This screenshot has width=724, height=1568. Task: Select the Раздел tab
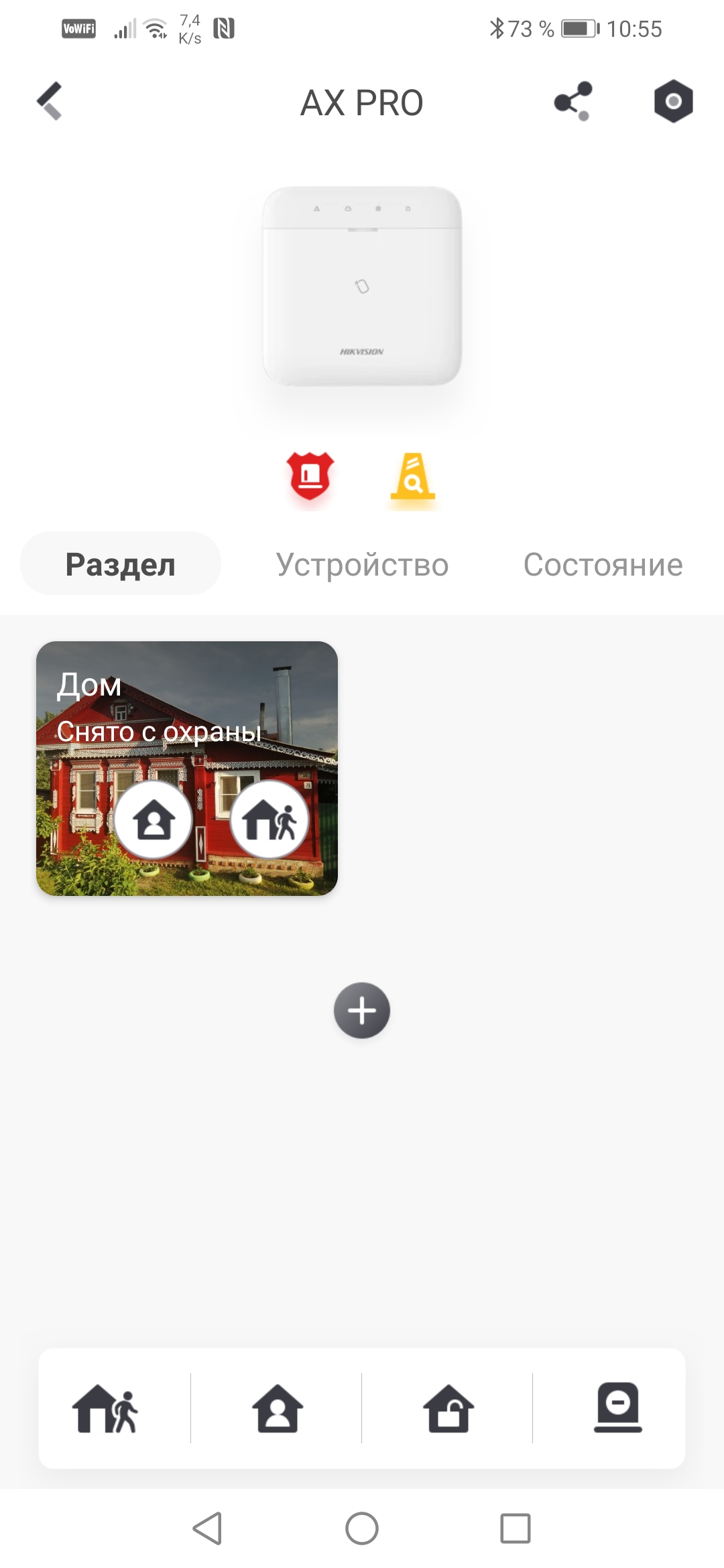121,564
